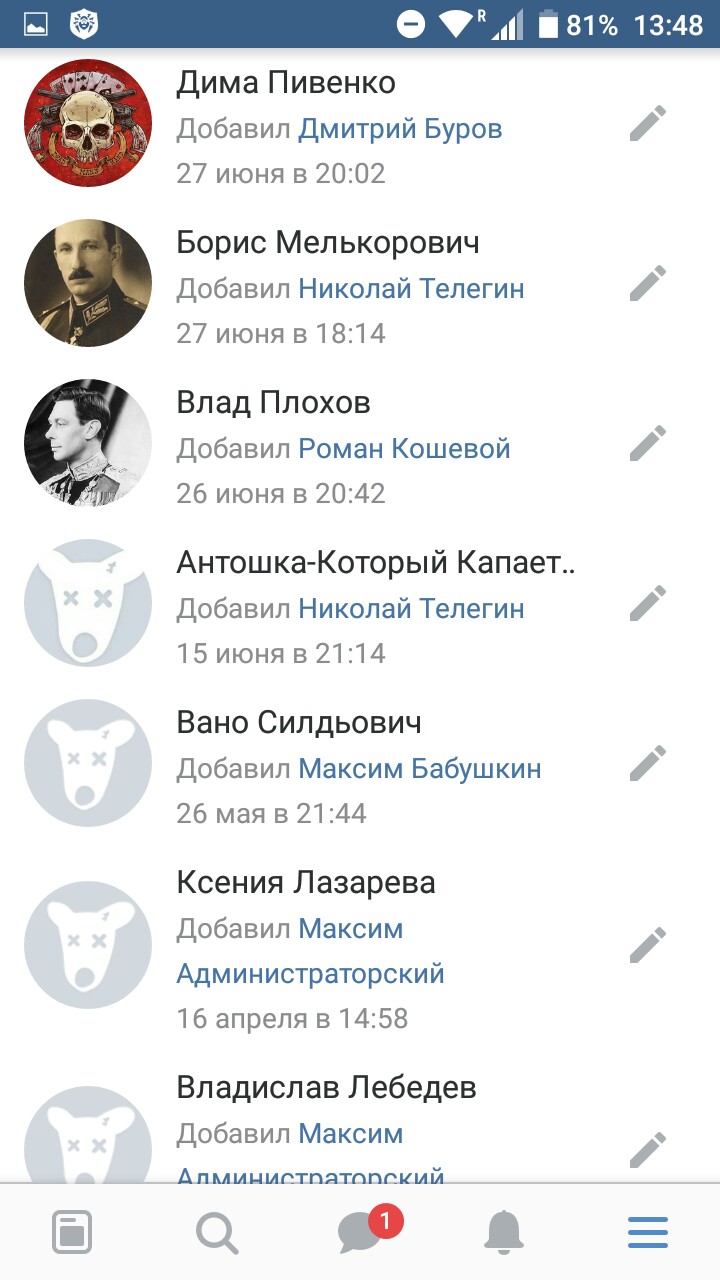Open Роман Кошевой's profile link
Viewport: 720px width, 1280px height.
(404, 449)
